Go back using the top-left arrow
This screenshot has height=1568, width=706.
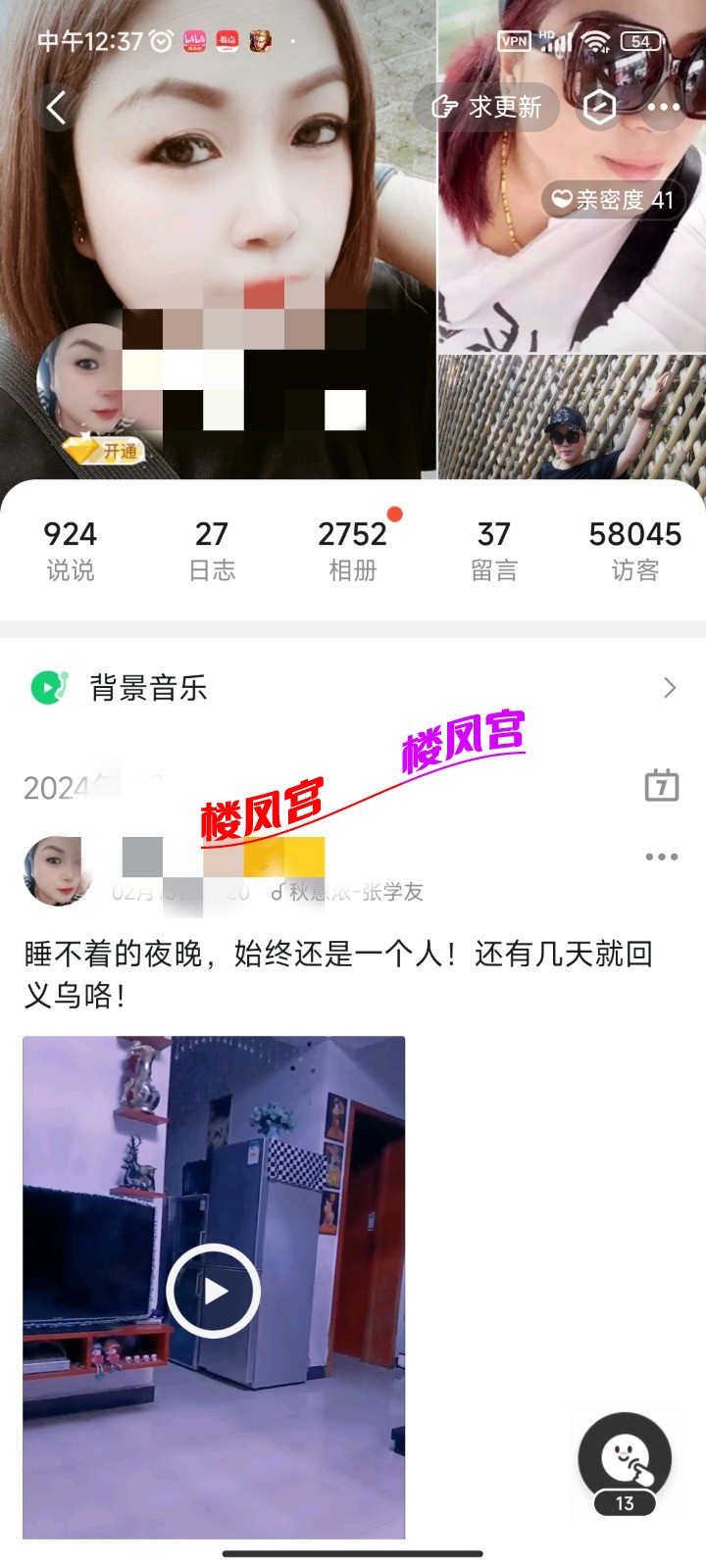coord(57,108)
